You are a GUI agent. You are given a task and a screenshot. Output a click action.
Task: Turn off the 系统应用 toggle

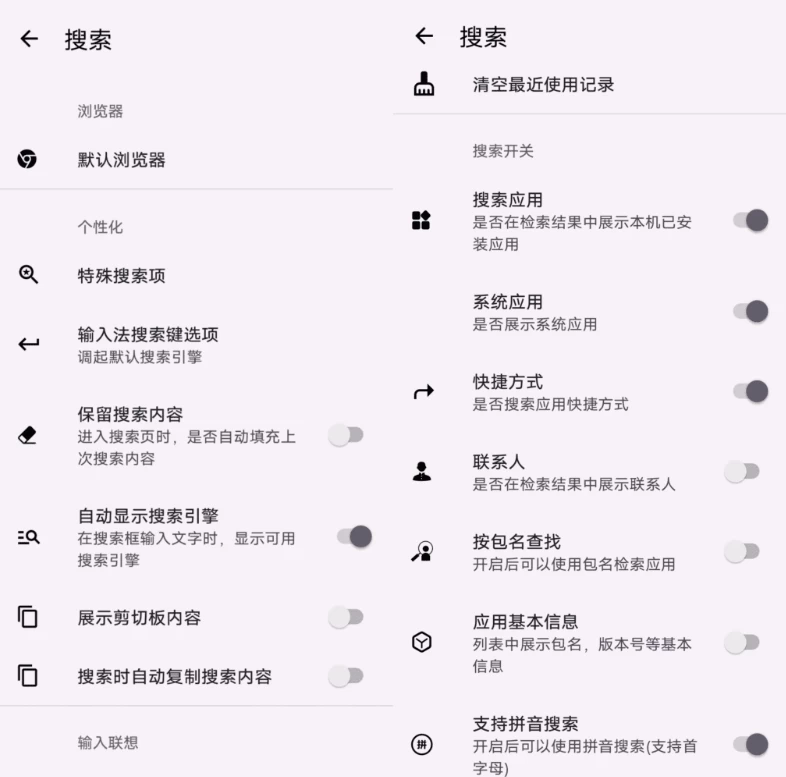[750, 311]
